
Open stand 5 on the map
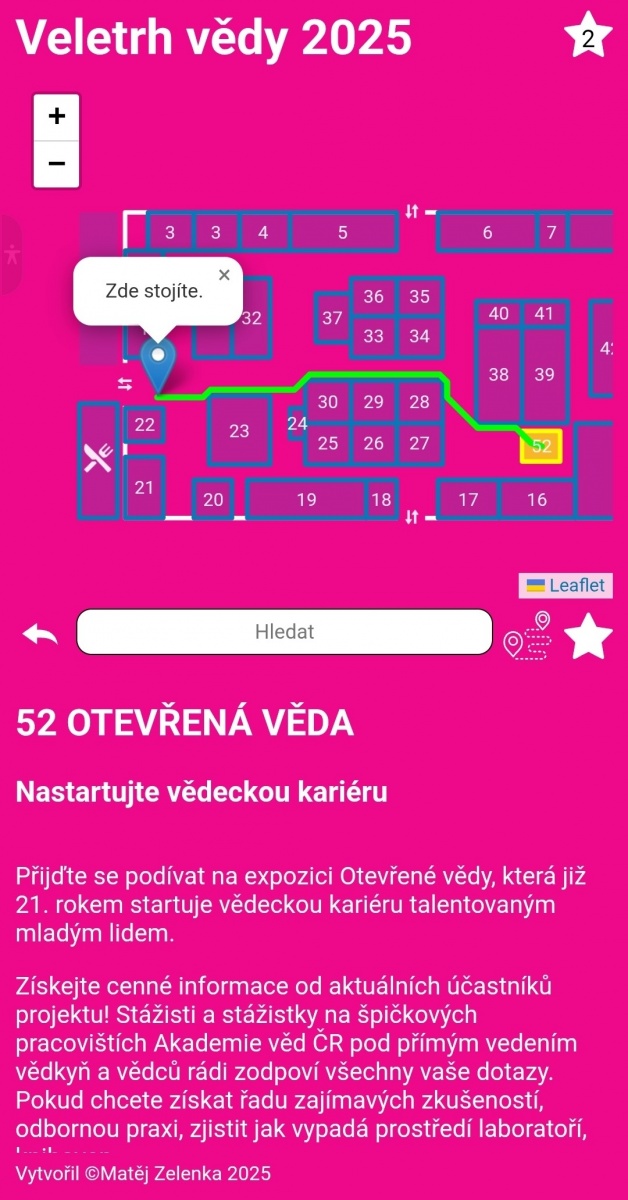click(342, 233)
